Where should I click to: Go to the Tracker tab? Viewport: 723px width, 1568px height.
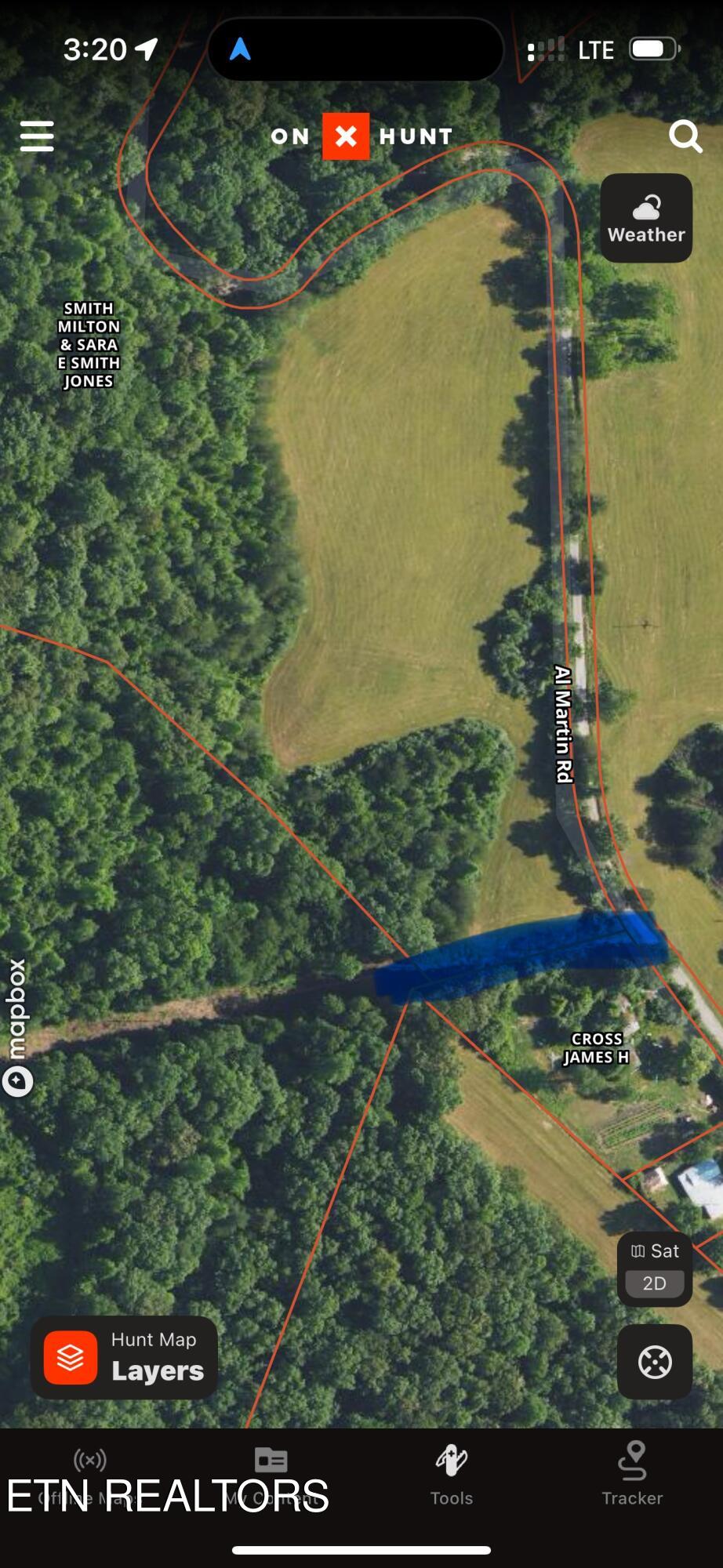(x=632, y=1475)
